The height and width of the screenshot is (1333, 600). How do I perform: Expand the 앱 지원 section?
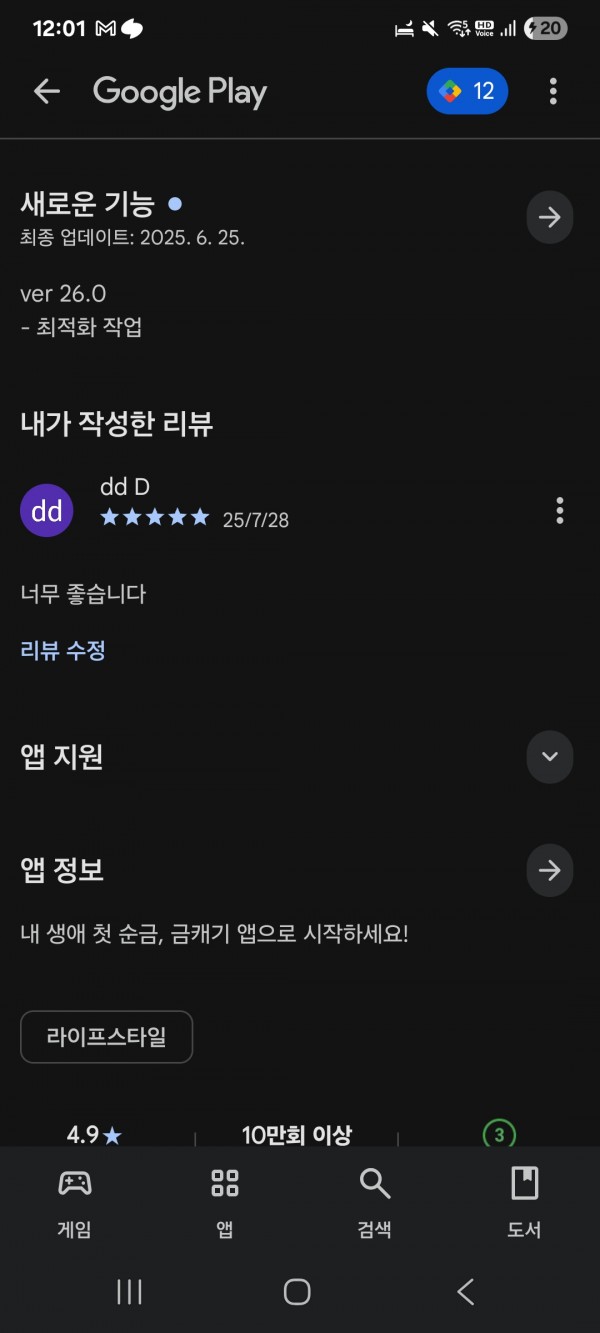pos(550,756)
